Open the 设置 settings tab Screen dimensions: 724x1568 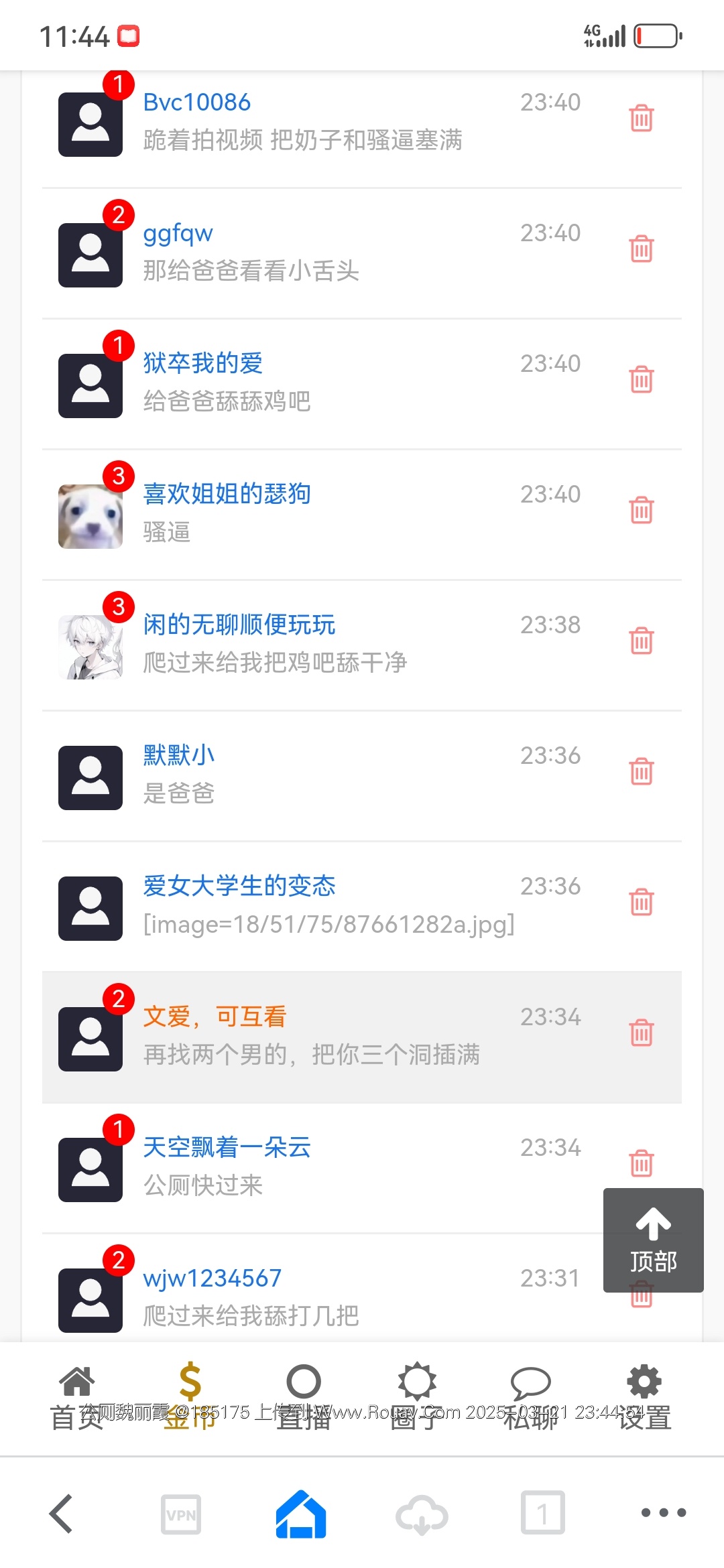[644, 1397]
